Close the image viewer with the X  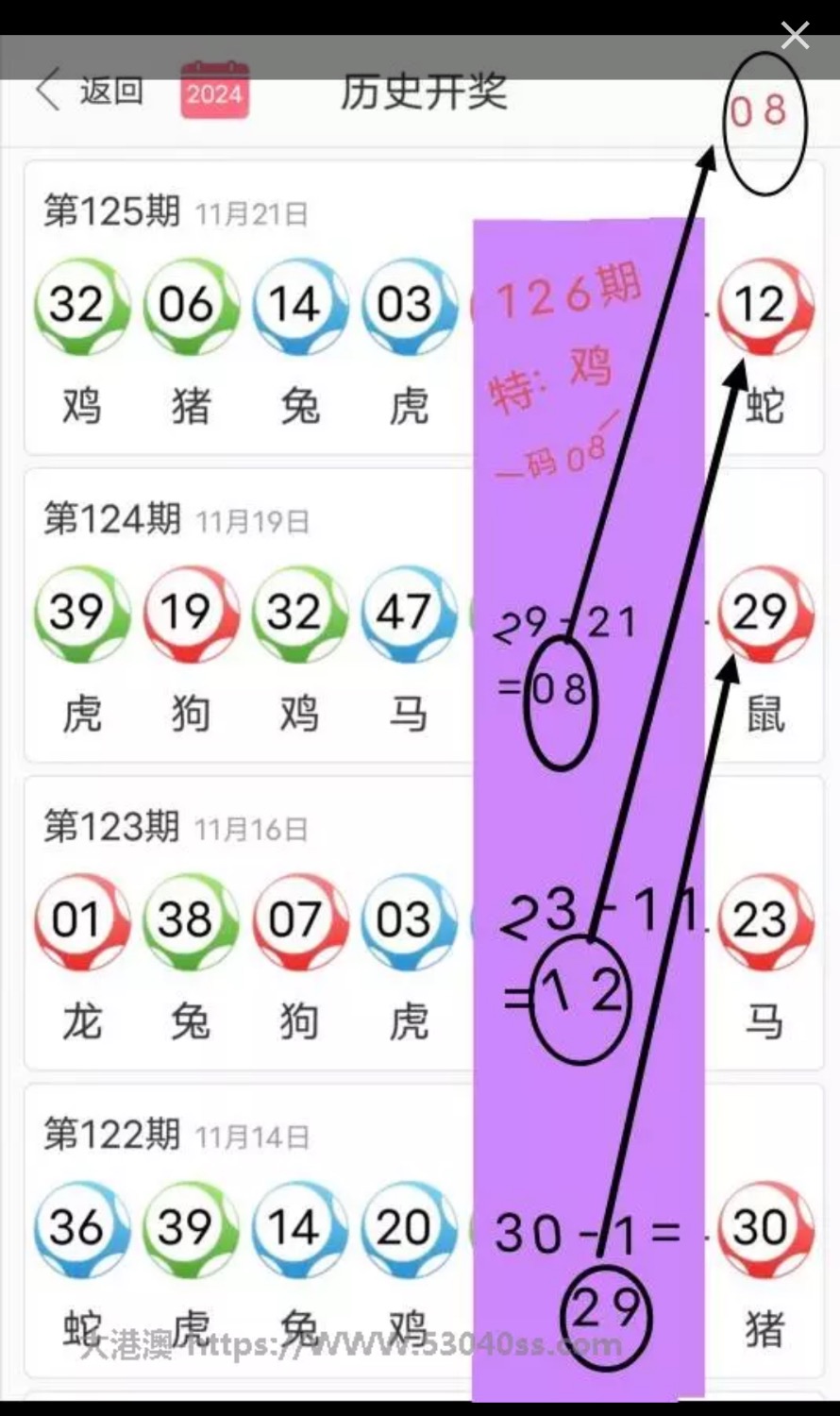pyautogui.click(x=795, y=36)
